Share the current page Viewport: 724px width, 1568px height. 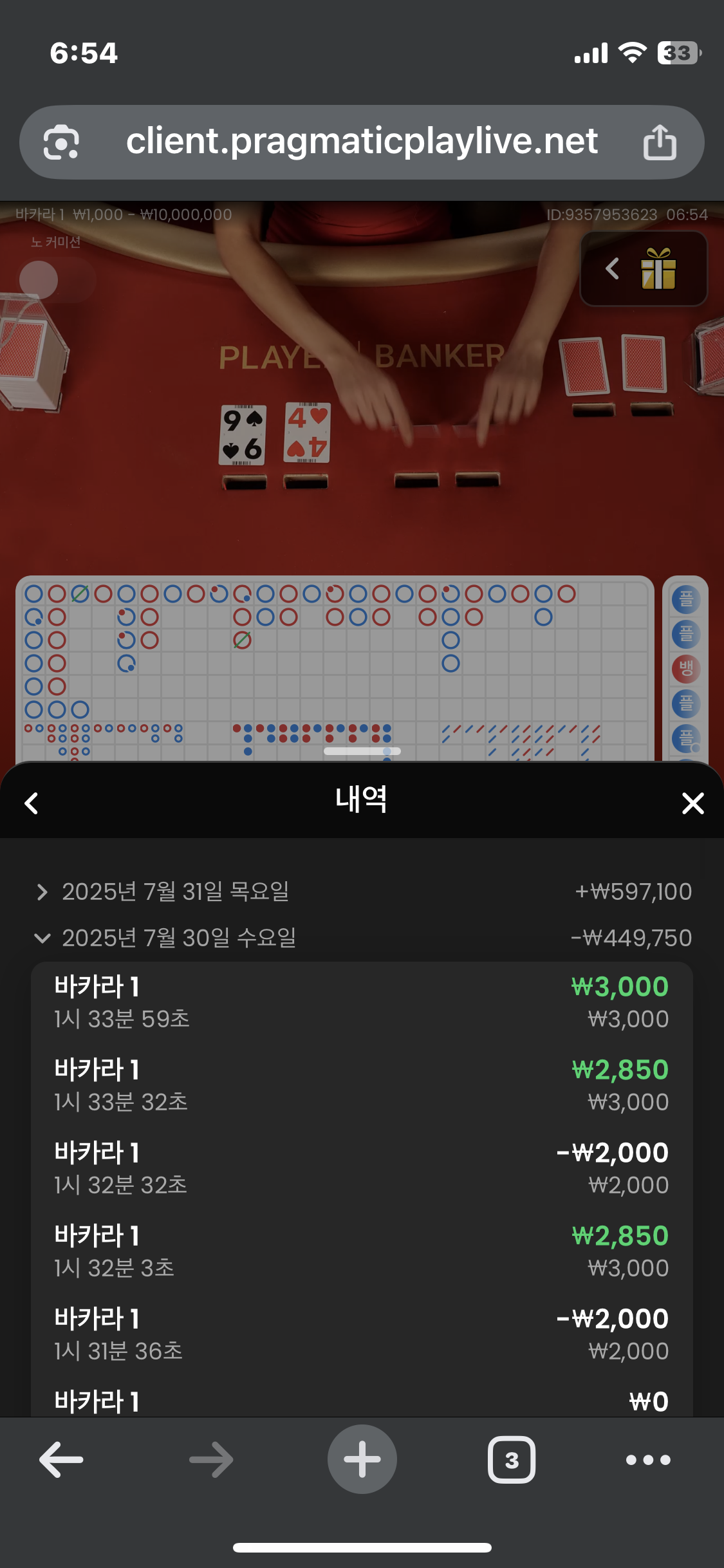(x=660, y=142)
